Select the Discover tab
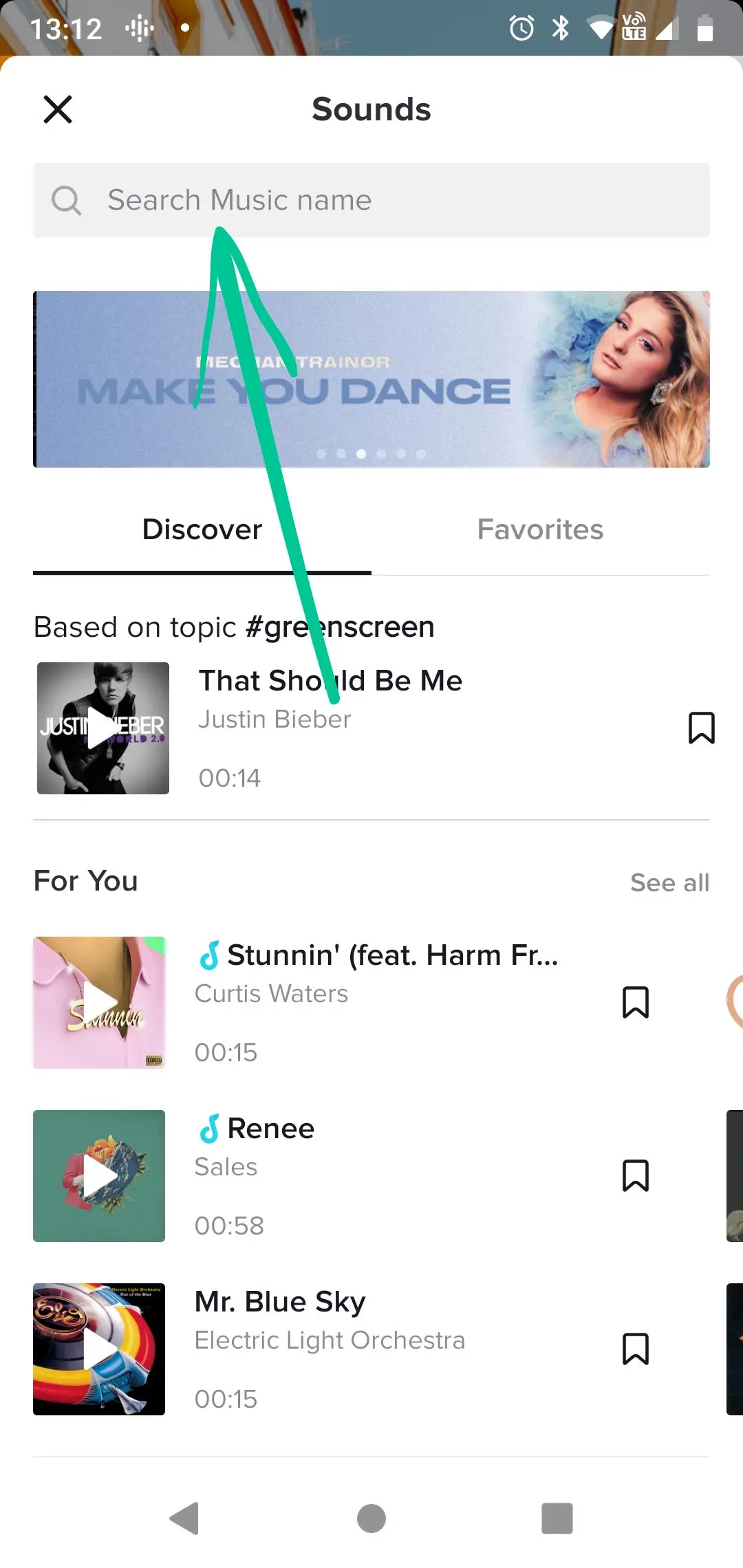 [202, 530]
